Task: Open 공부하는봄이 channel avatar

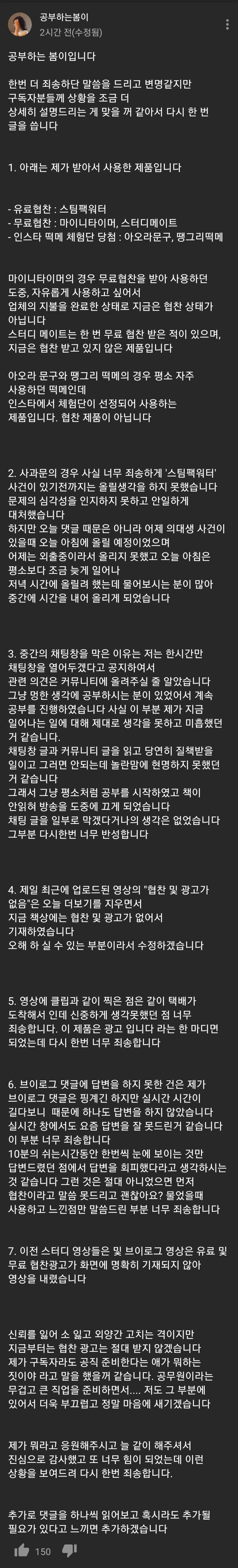Action: coord(19,24)
